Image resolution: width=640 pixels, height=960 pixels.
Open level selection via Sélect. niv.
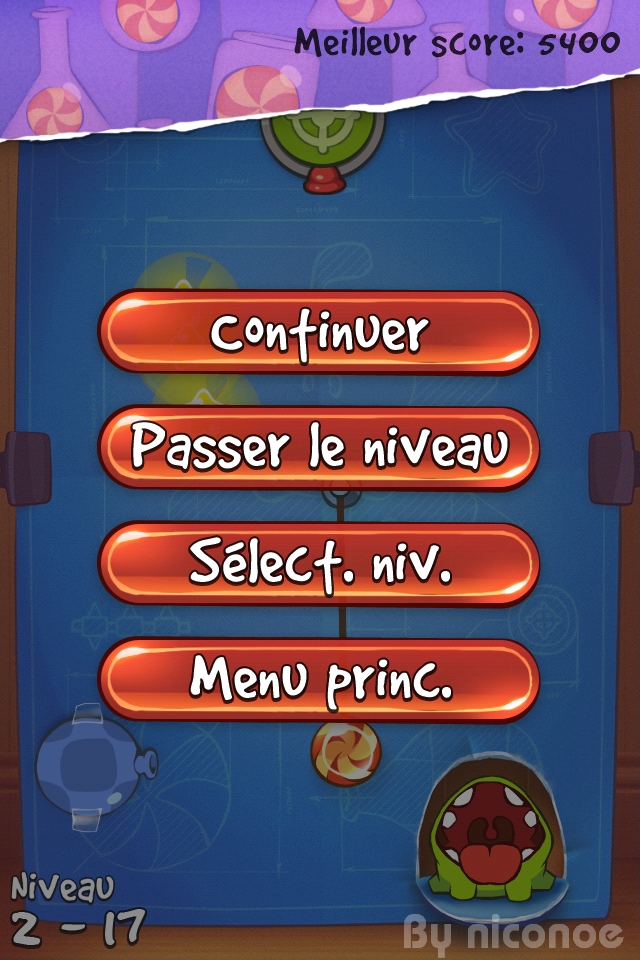[319, 564]
